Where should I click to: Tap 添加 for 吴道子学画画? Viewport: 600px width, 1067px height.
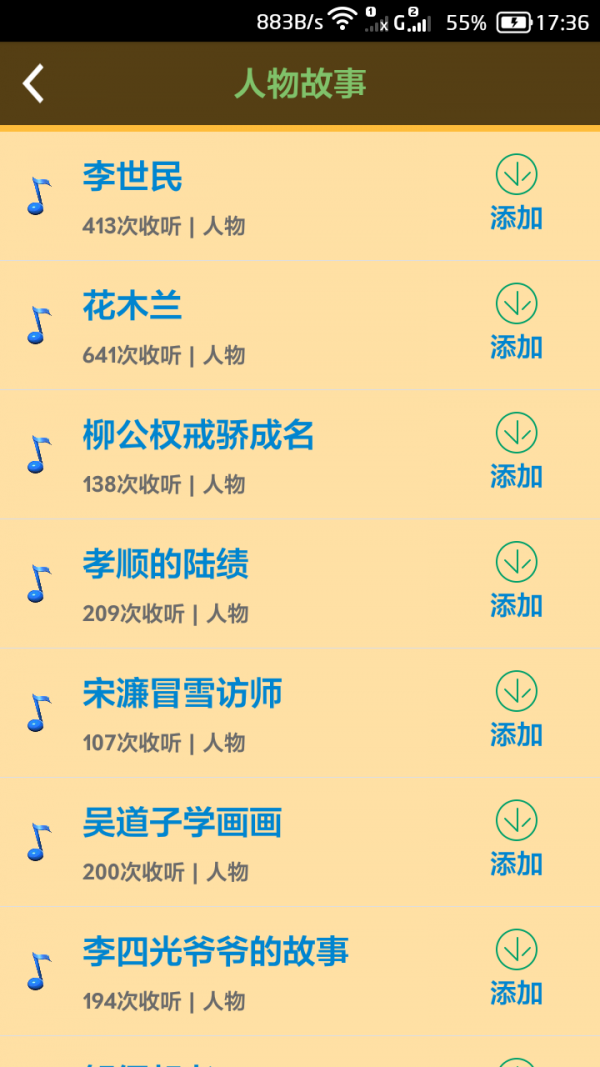point(516,839)
